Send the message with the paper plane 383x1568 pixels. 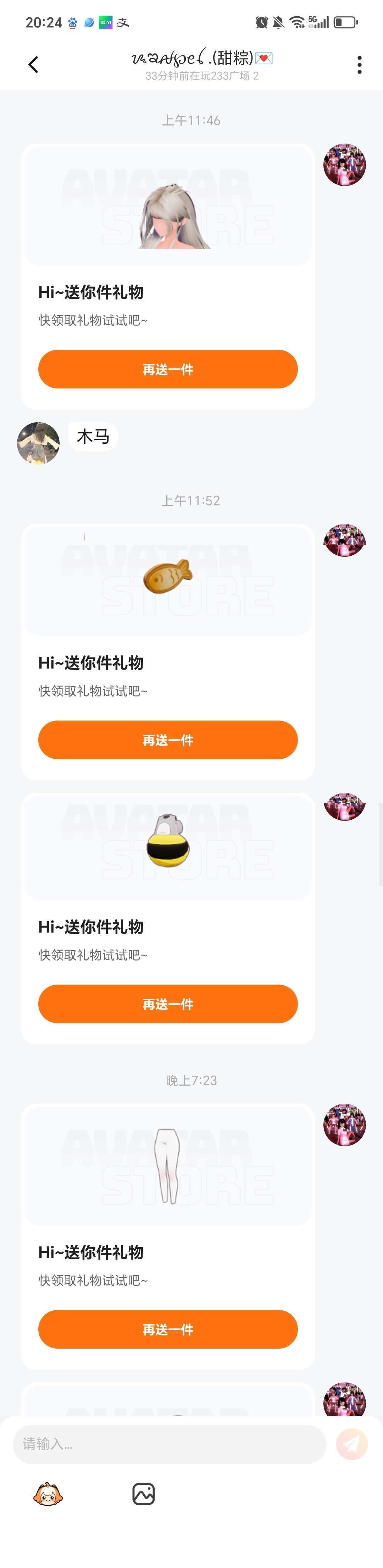click(352, 1443)
